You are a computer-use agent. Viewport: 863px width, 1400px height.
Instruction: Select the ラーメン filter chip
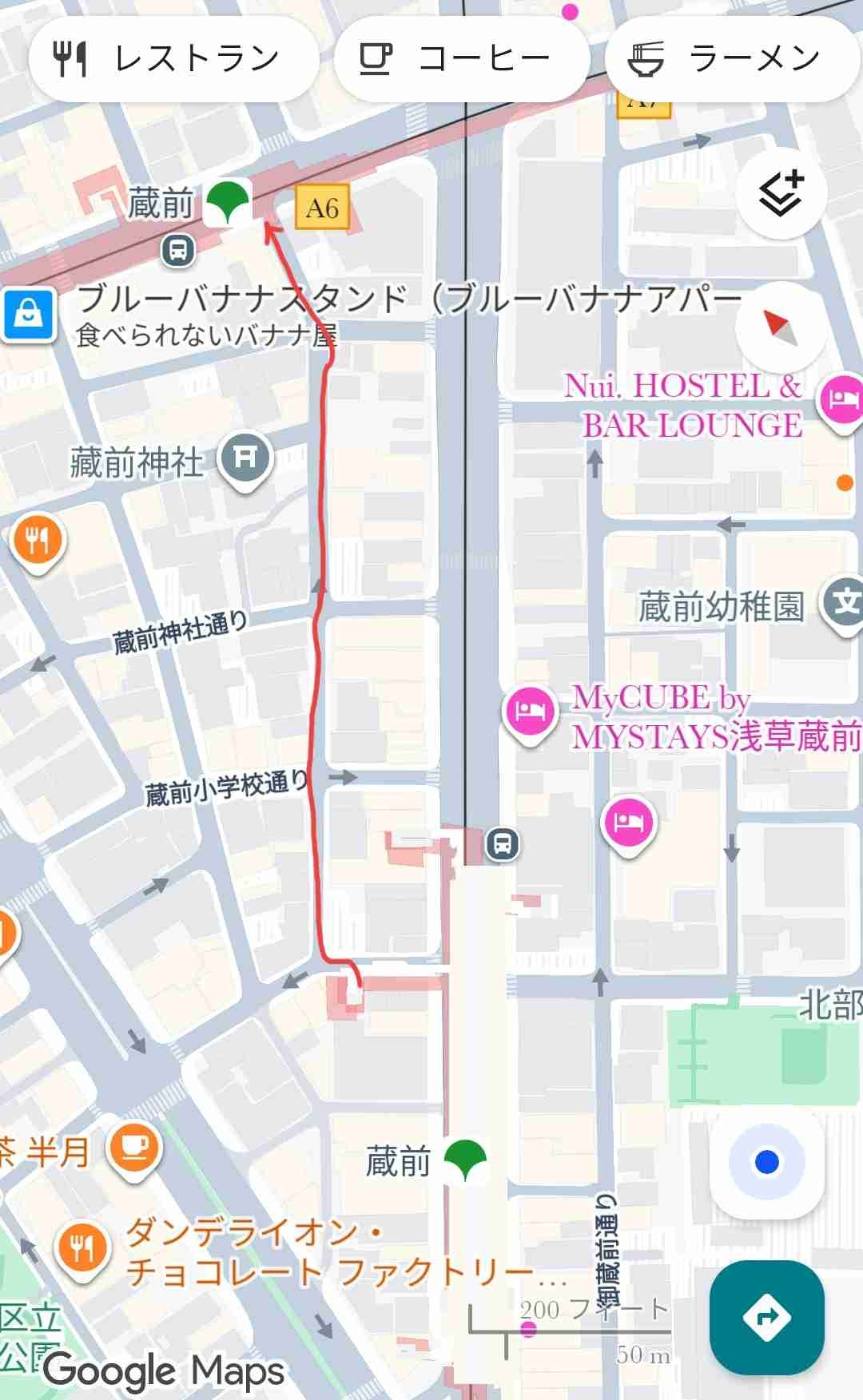click(731, 58)
